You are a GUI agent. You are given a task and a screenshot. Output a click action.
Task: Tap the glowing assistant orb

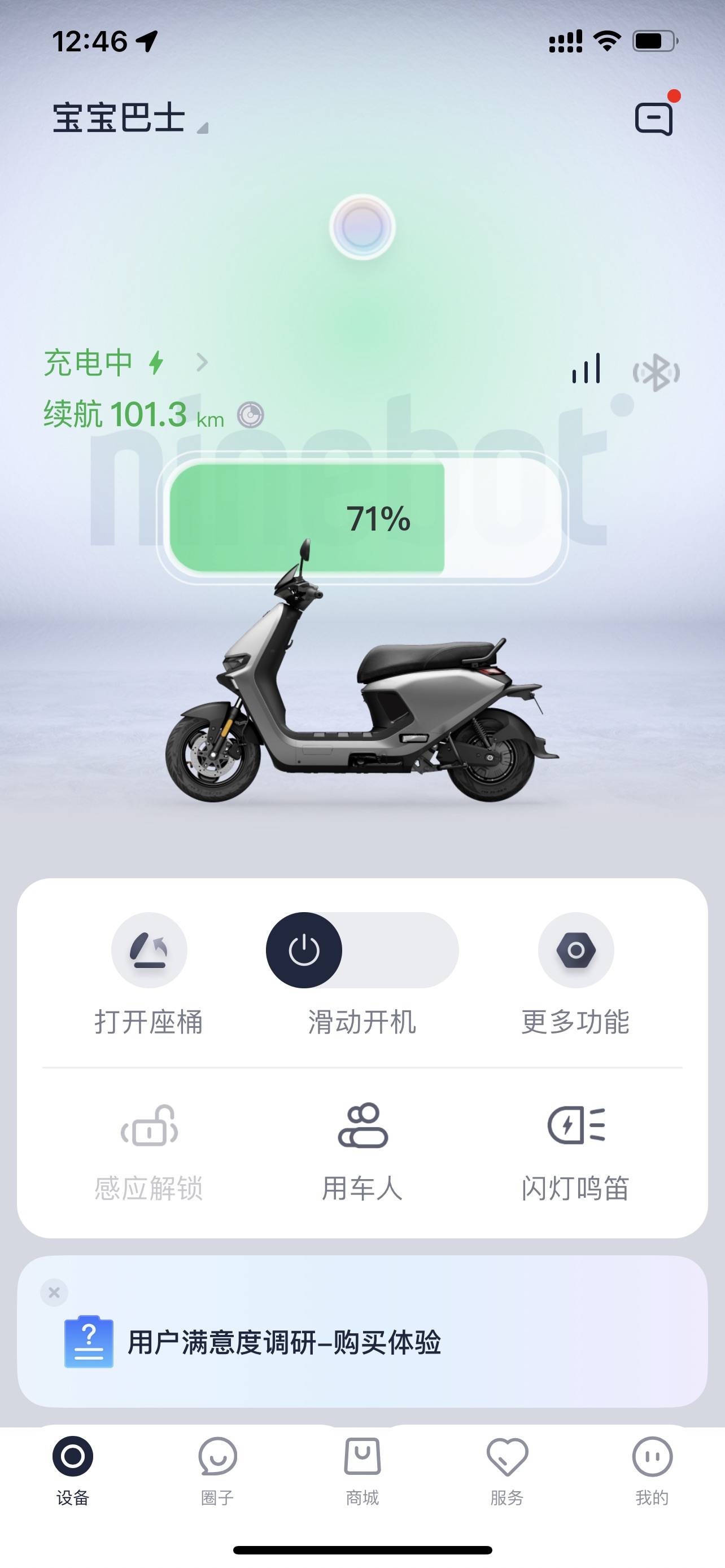coord(362,227)
